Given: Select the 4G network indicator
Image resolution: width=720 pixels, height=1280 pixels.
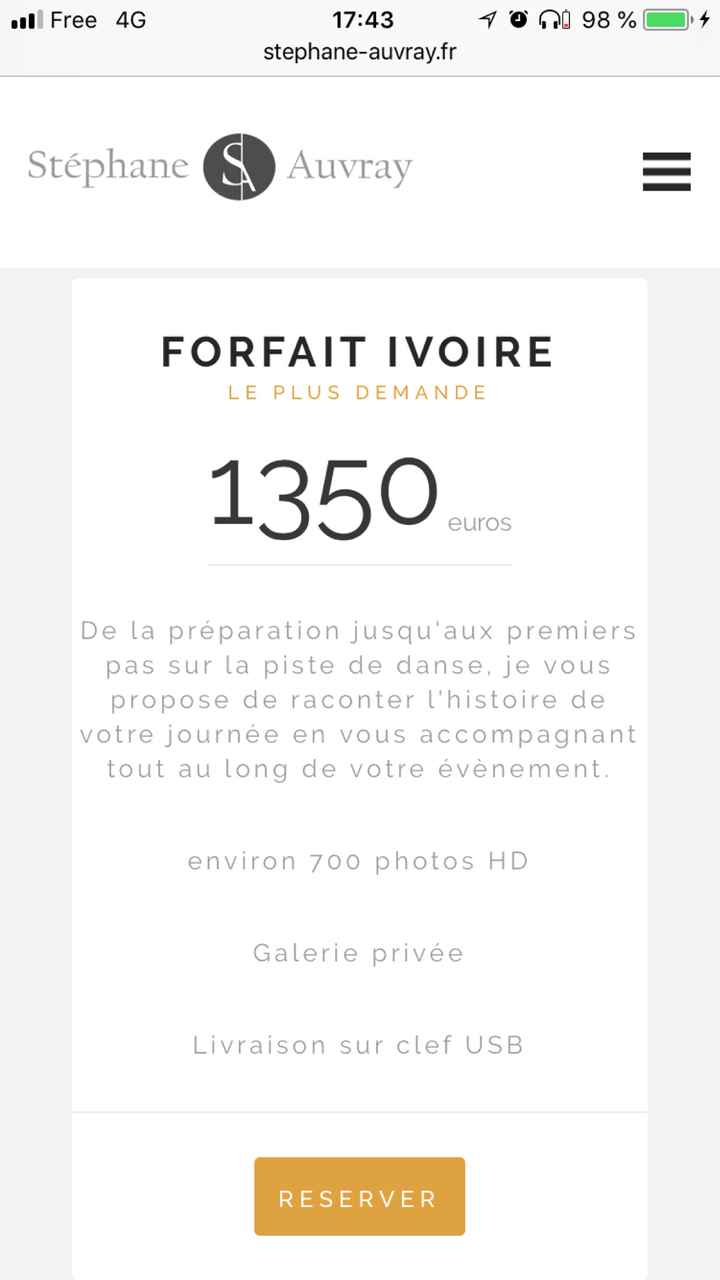Looking at the screenshot, I should click(131, 19).
